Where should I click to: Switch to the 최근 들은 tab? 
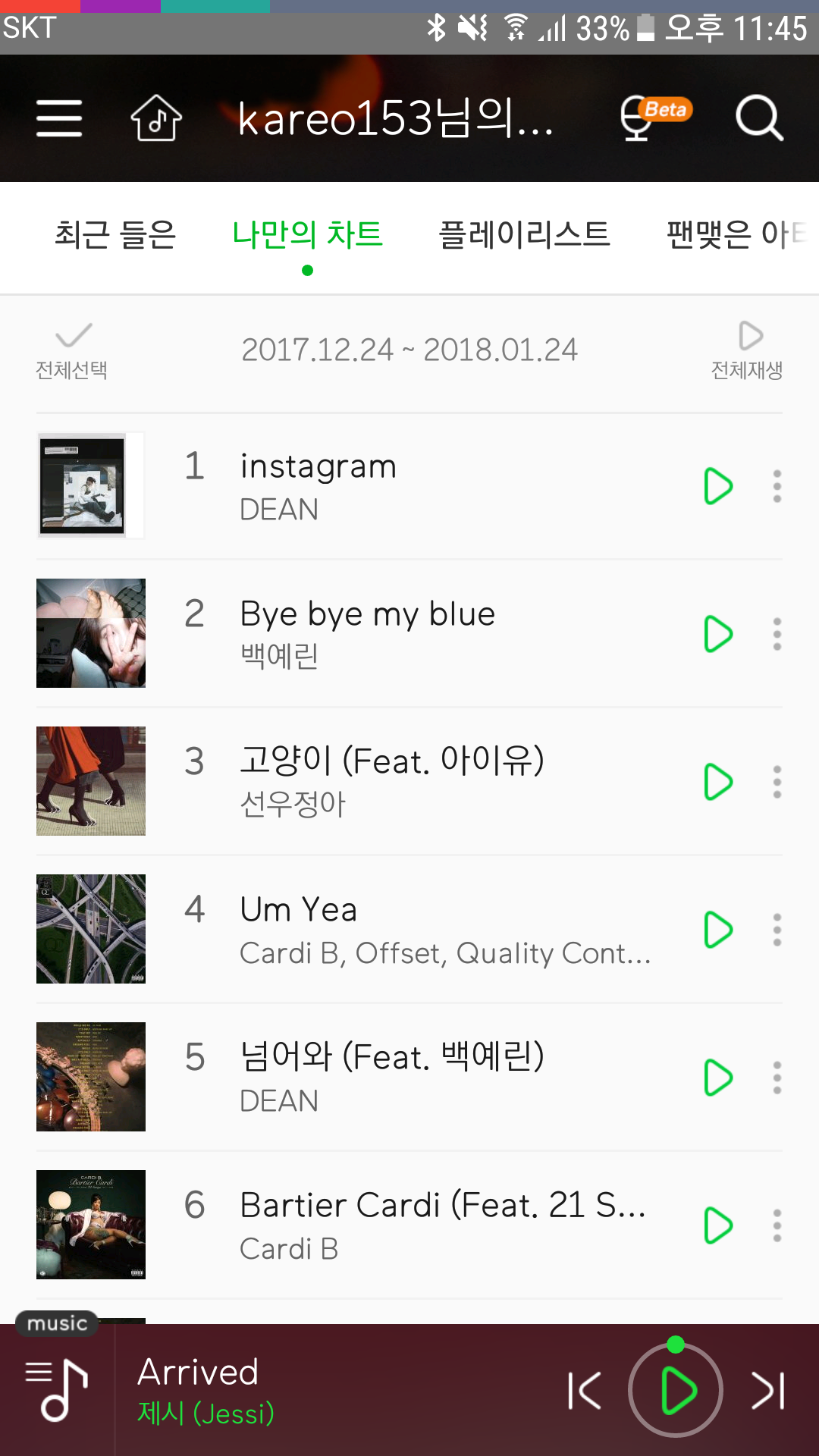(115, 234)
